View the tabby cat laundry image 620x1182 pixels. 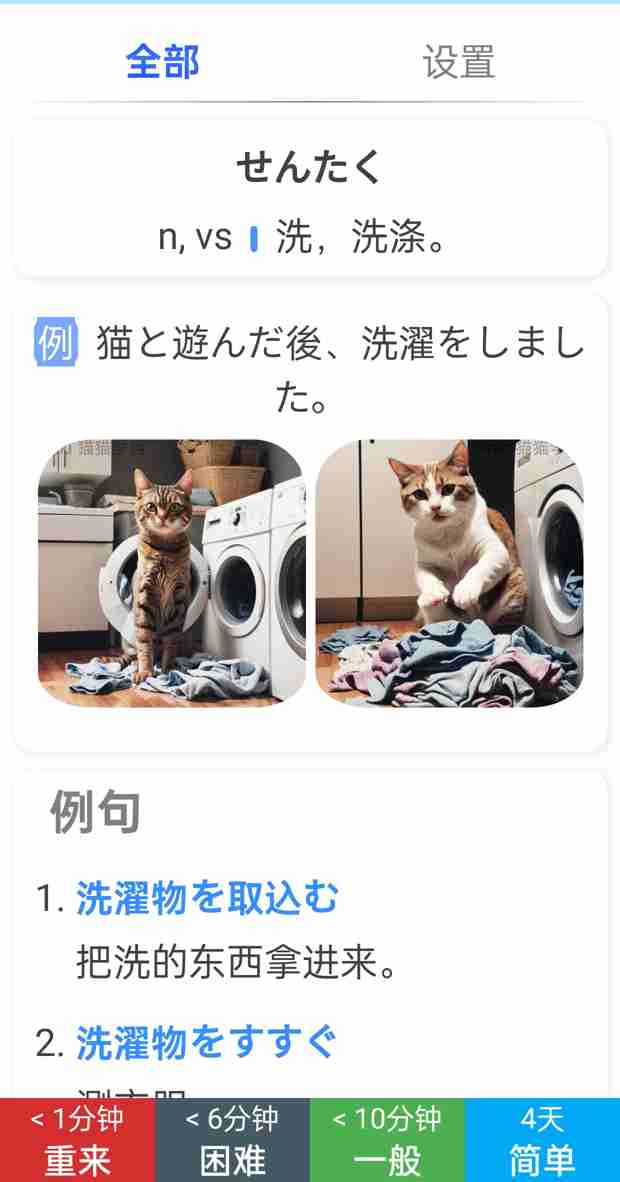point(171,573)
